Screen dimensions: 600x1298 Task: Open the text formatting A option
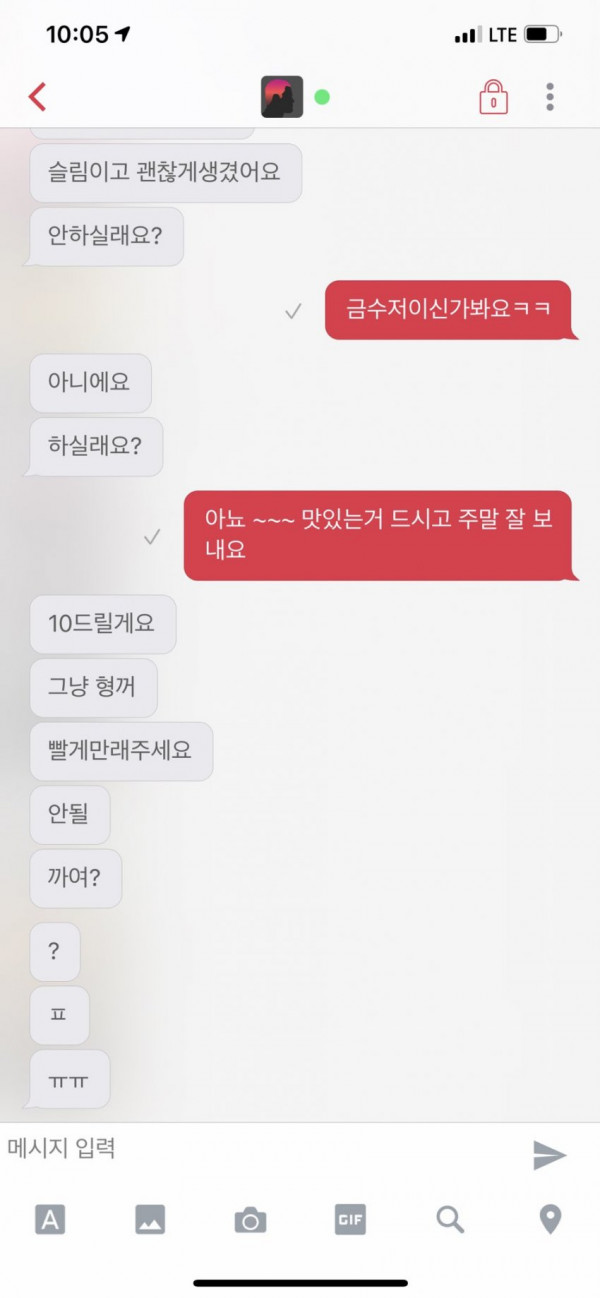[x=50, y=1219]
